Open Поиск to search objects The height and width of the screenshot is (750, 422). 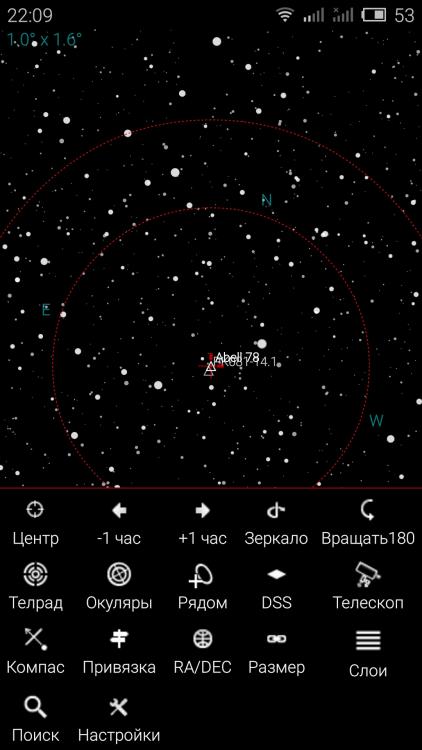[x=35, y=718]
